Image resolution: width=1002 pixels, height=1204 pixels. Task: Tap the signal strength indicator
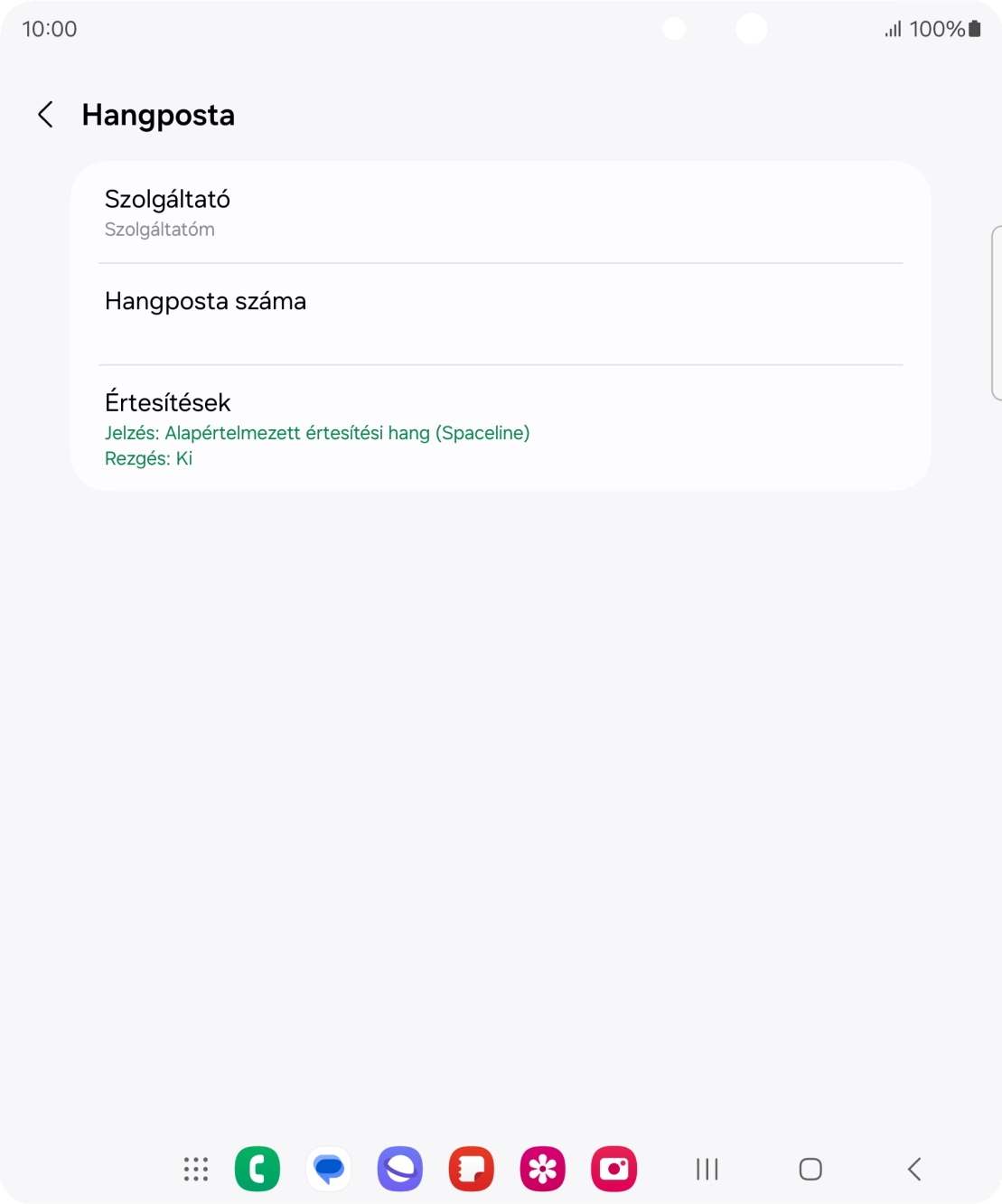click(890, 28)
